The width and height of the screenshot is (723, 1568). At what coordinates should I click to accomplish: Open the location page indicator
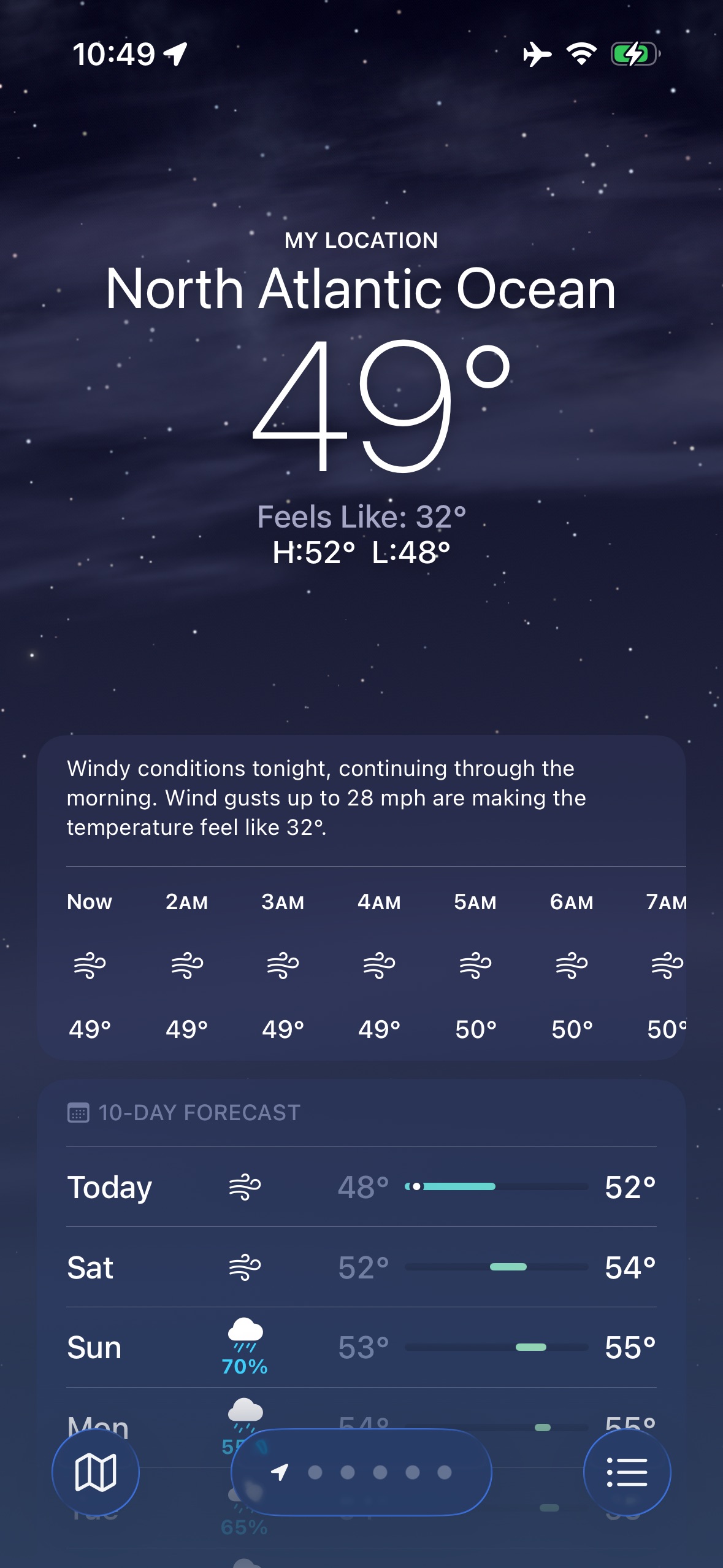point(361,1472)
